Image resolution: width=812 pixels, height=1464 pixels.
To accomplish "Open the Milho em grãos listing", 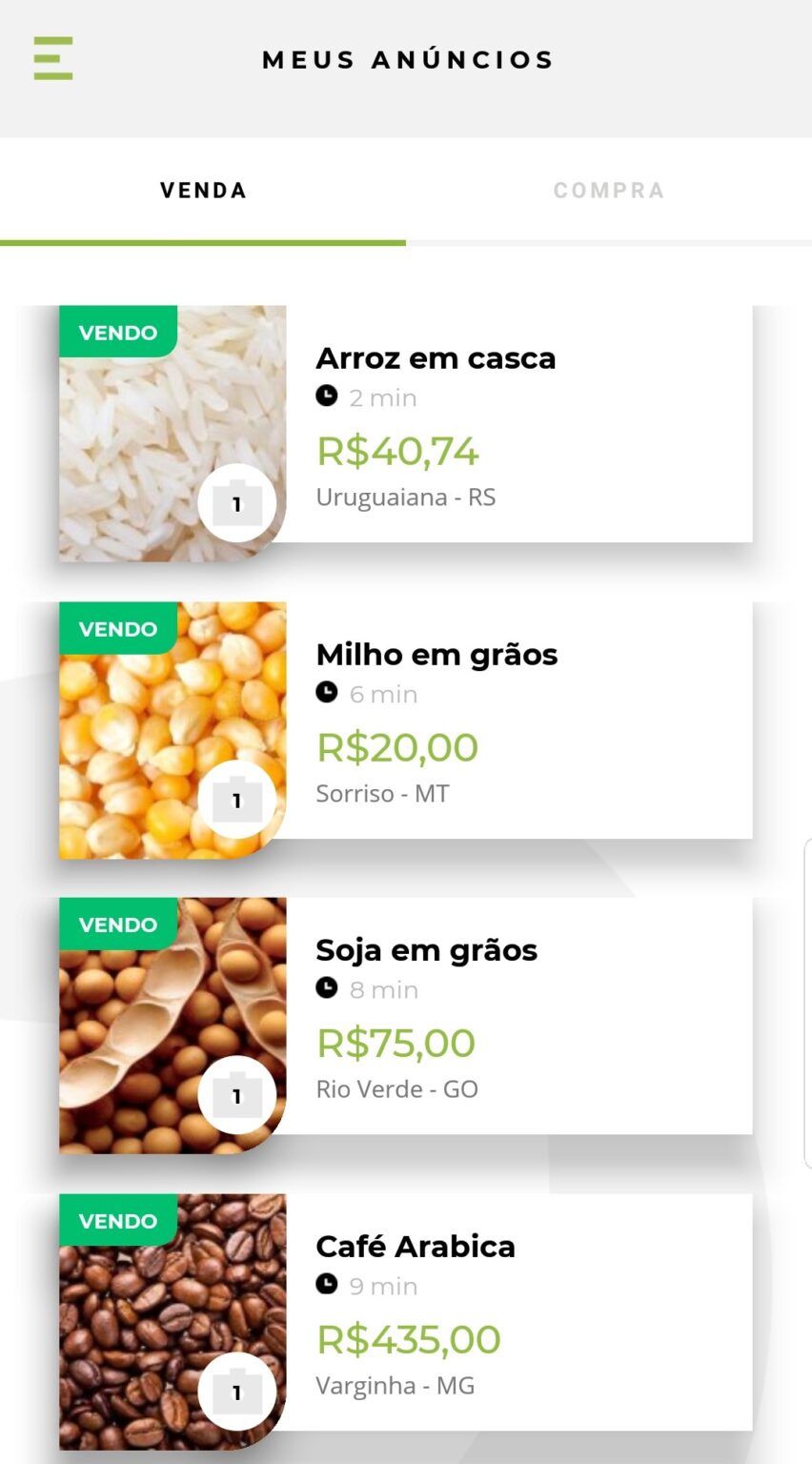I will tap(406, 730).
